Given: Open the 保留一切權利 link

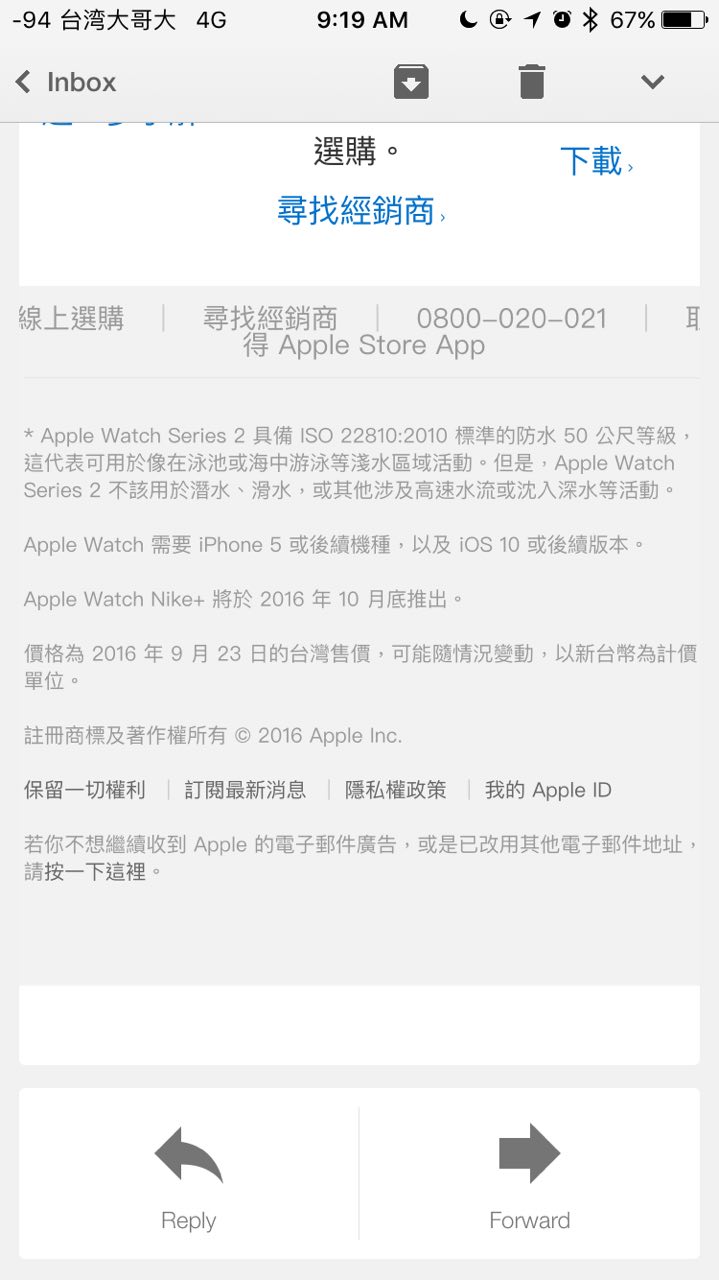Looking at the screenshot, I should coord(85,790).
